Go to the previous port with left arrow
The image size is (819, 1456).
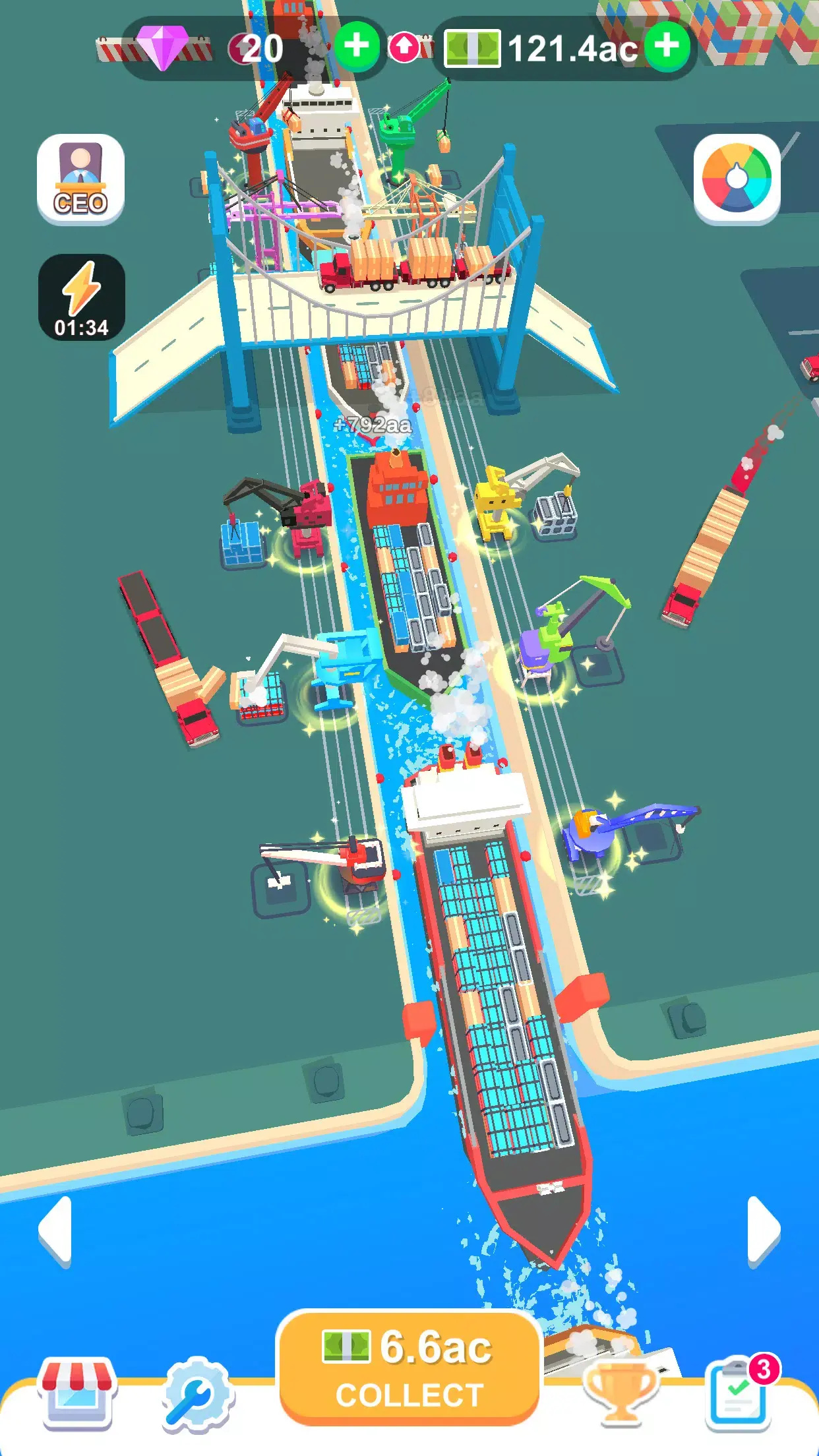[55, 1232]
